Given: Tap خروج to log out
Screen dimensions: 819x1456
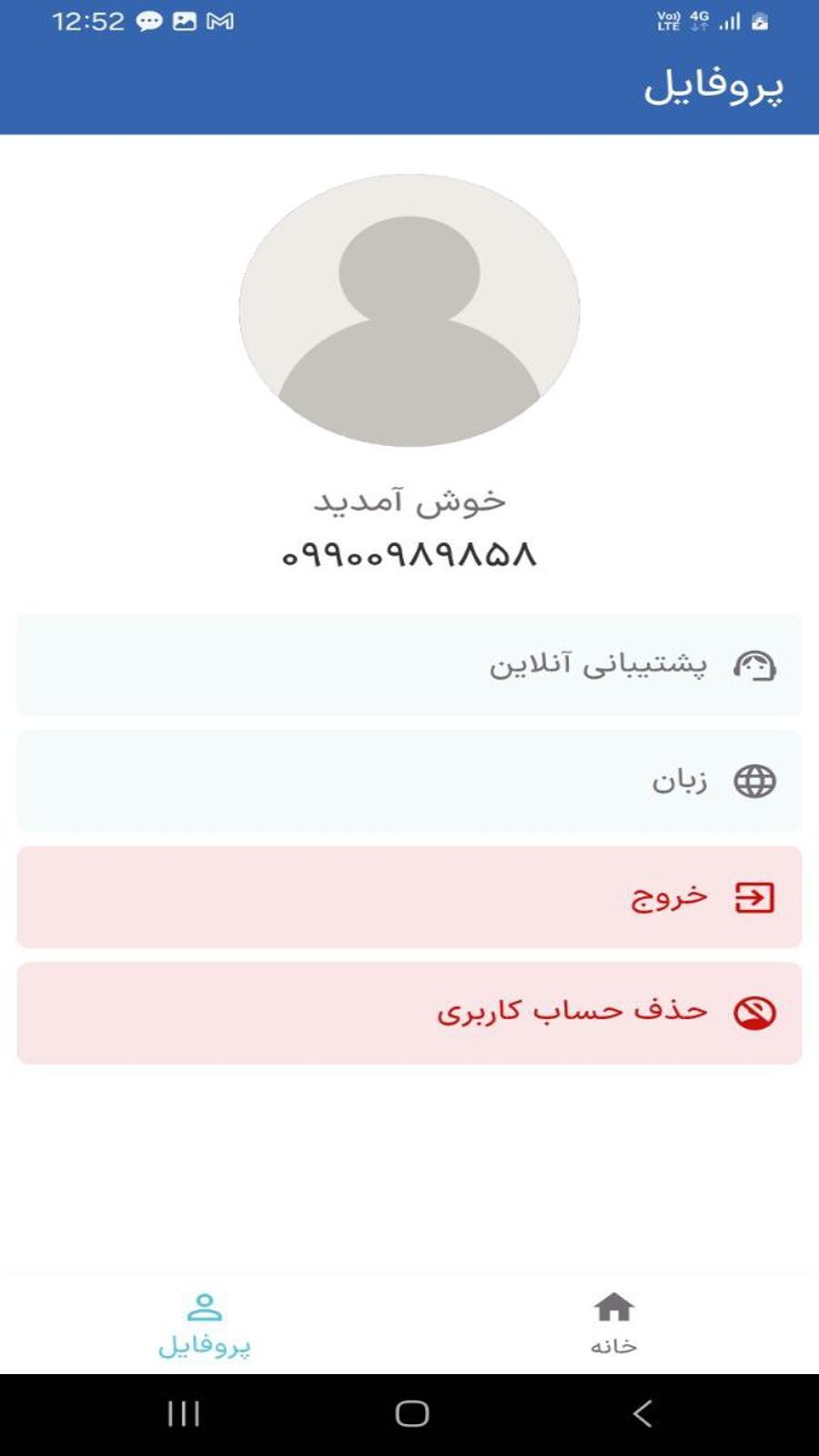Looking at the screenshot, I should tap(409, 897).
